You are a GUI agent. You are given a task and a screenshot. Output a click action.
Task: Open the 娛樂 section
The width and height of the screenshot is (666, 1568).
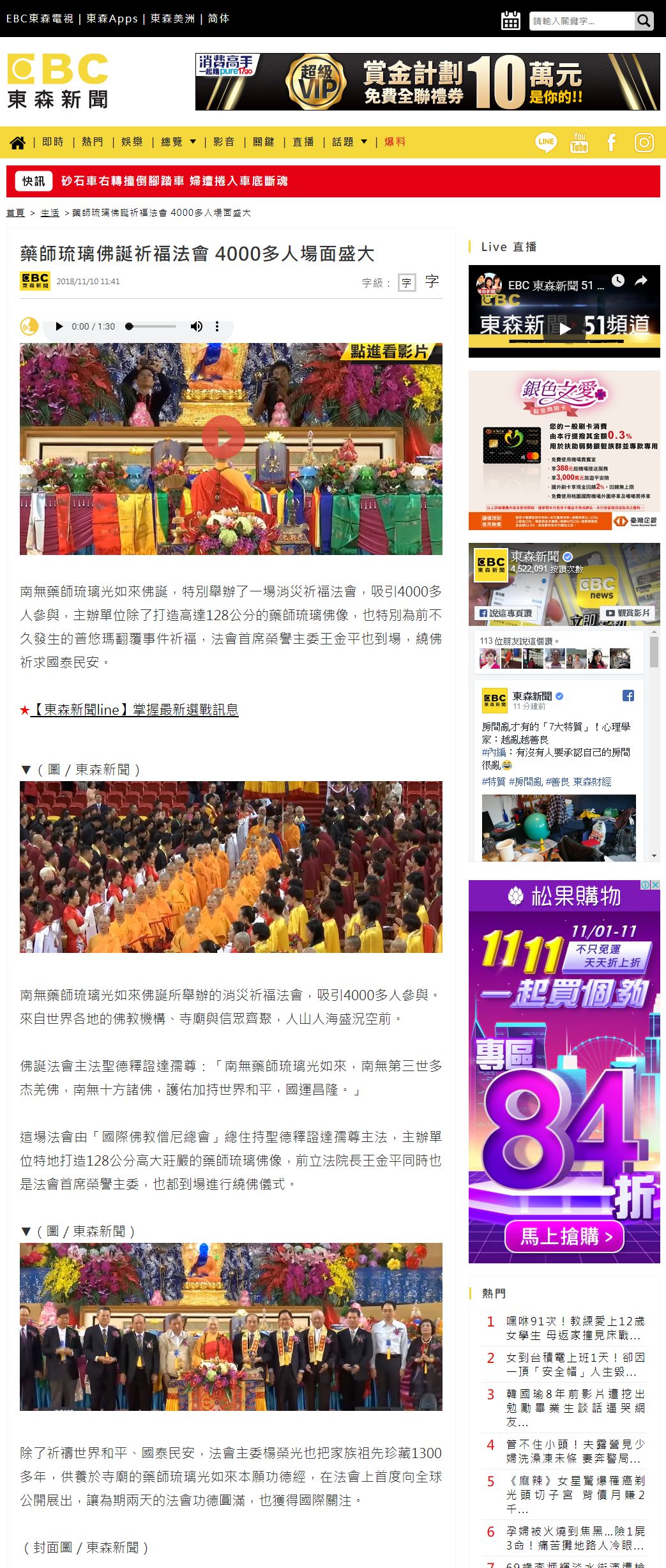coord(132,142)
